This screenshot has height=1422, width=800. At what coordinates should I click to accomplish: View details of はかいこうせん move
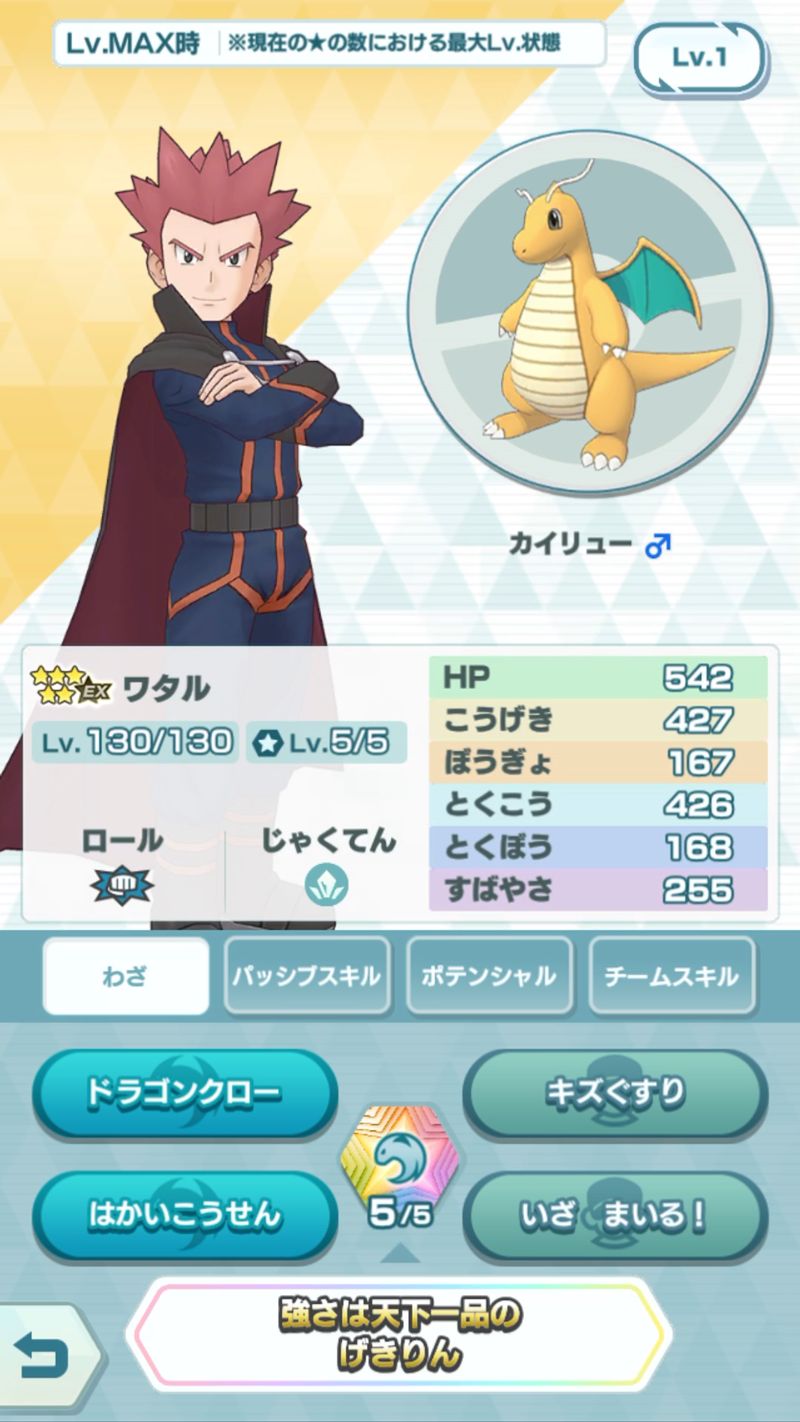(x=184, y=1215)
